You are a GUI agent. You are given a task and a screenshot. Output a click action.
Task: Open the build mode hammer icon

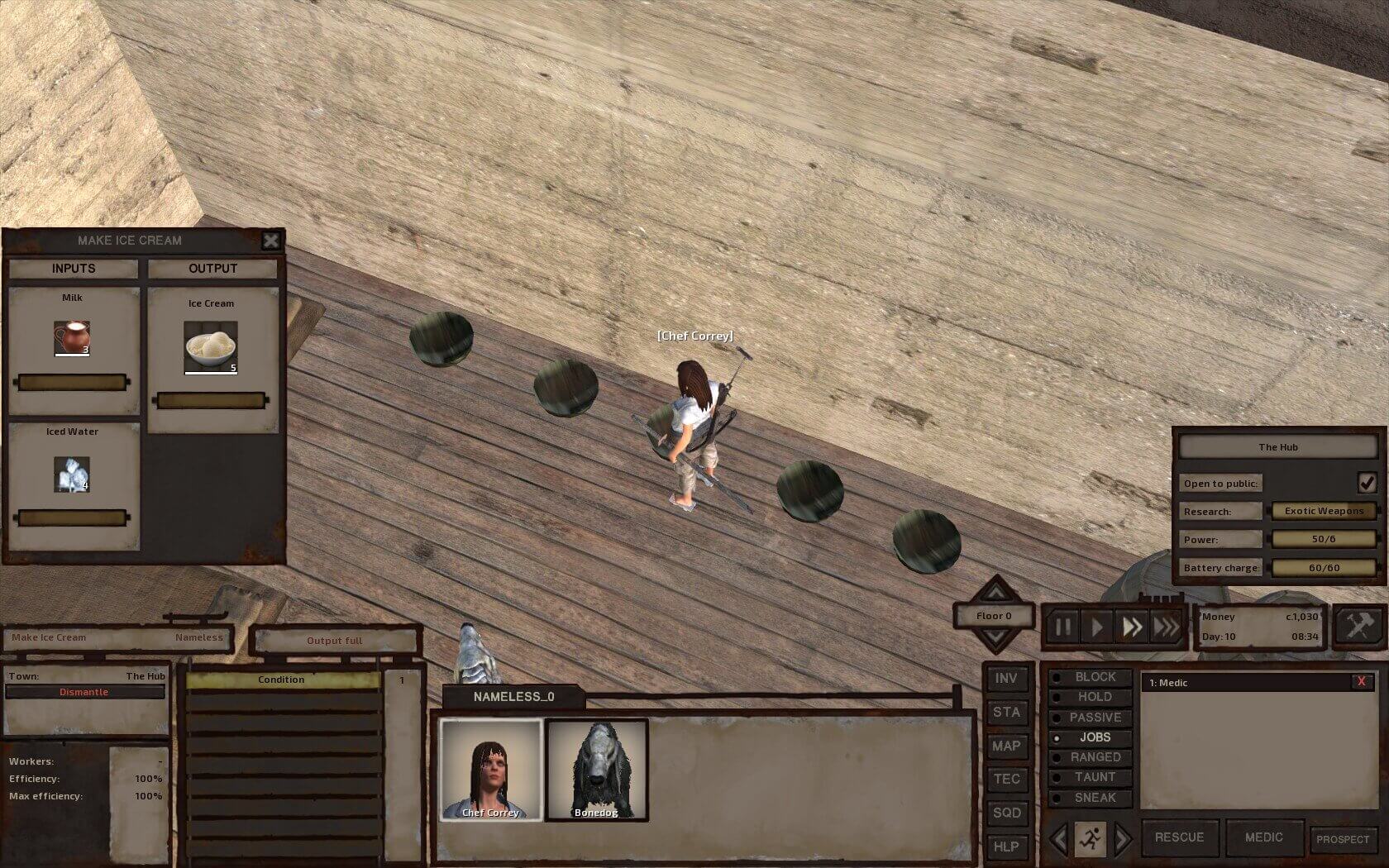click(1358, 626)
